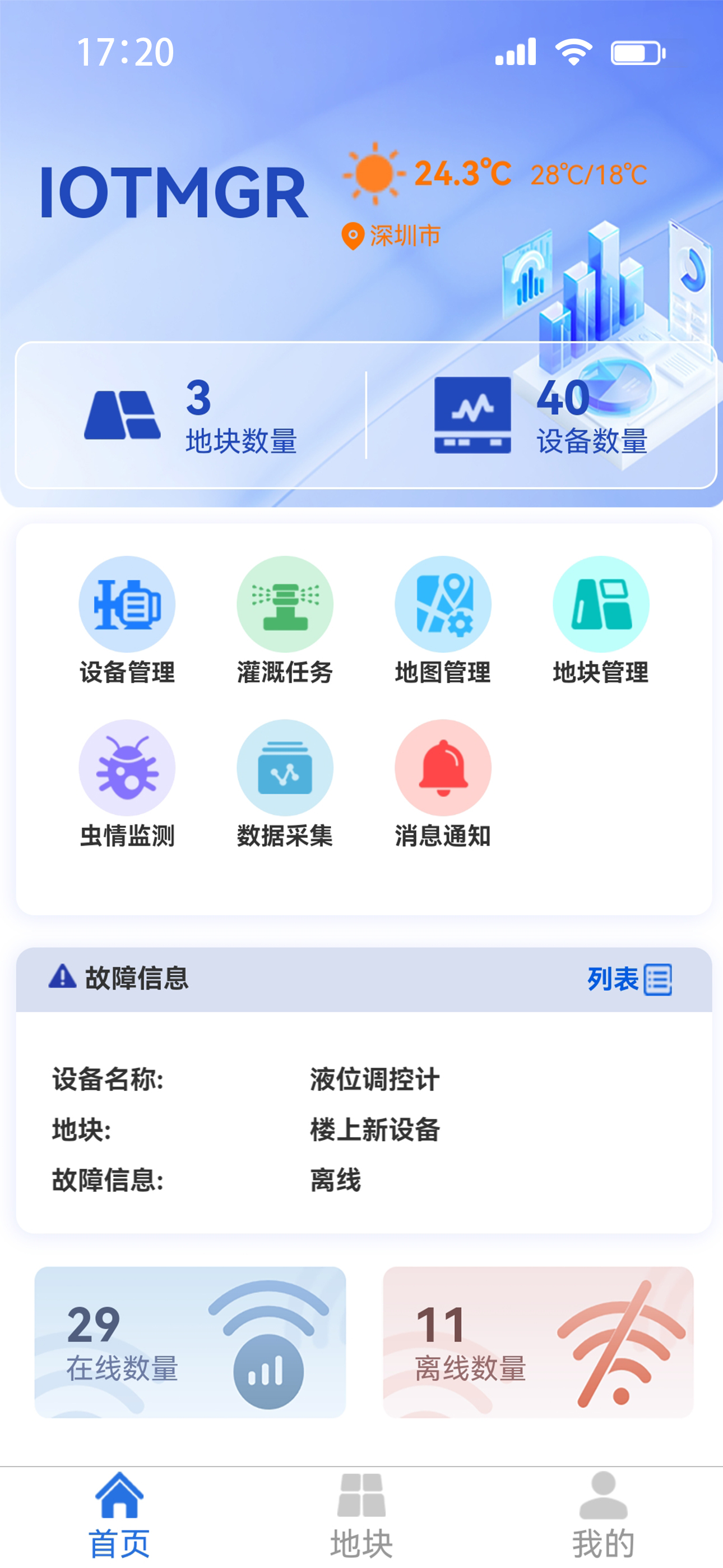Screen dimensions: 723x1568
Task: Switch to the 地块 tab
Action: 361,1516
